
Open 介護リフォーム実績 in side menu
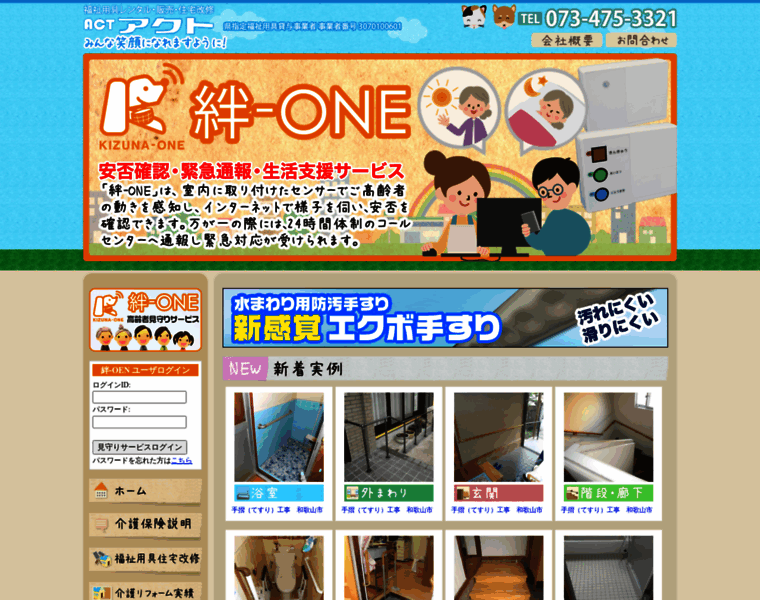coord(145,590)
